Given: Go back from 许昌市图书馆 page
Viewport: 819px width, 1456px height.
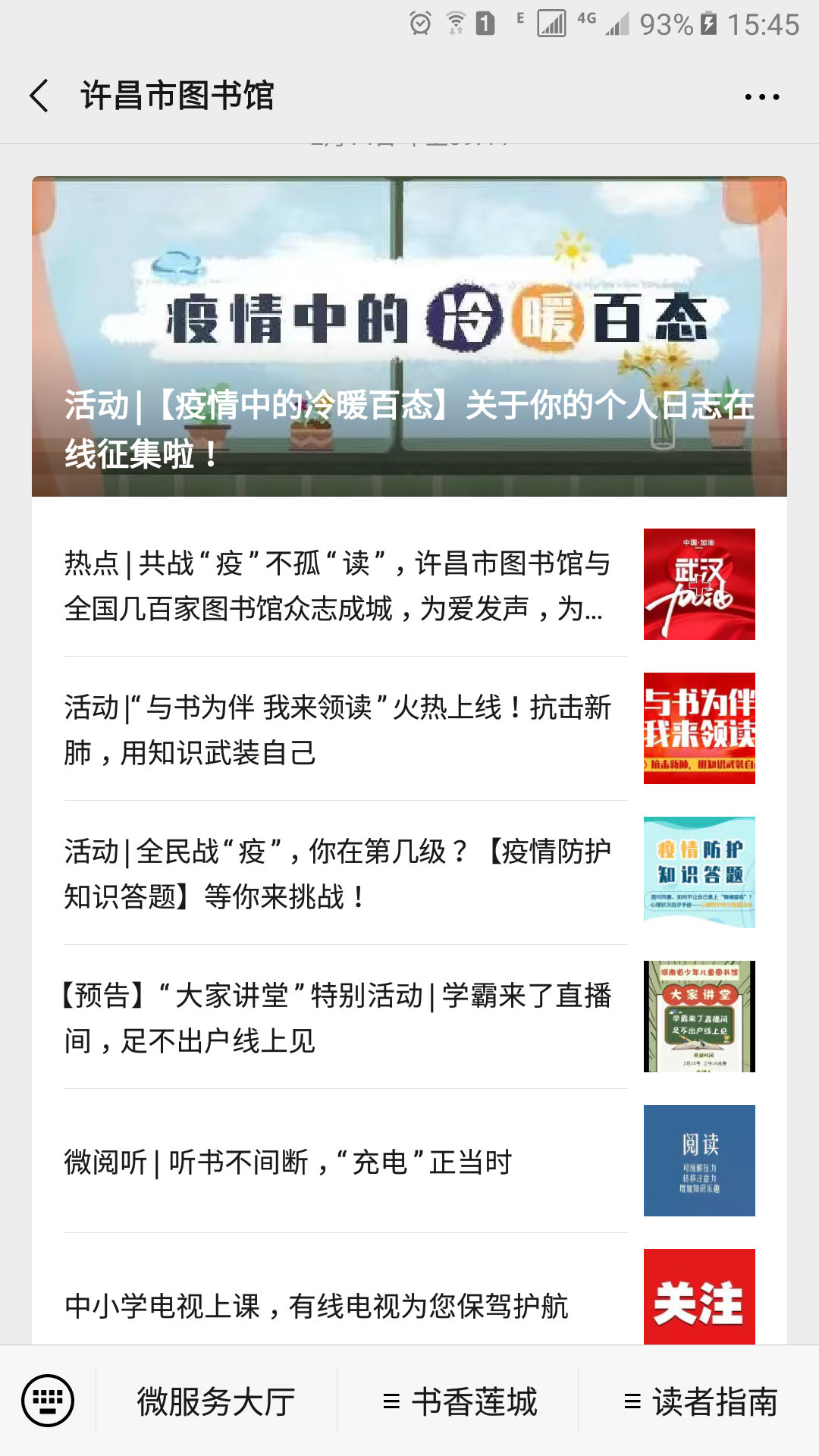Looking at the screenshot, I should click(39, 96).
